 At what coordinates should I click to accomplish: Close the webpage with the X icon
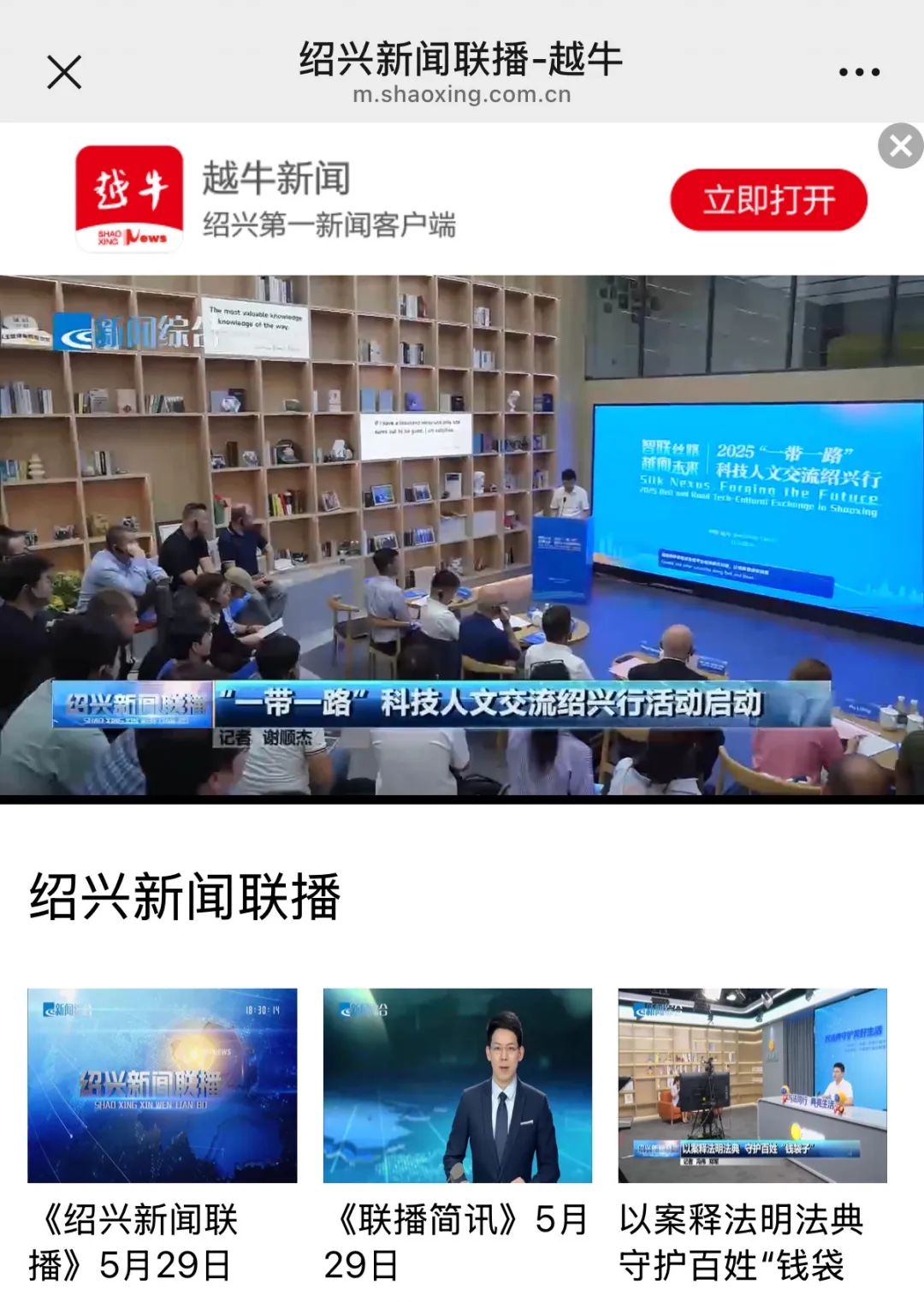[64, 72]
